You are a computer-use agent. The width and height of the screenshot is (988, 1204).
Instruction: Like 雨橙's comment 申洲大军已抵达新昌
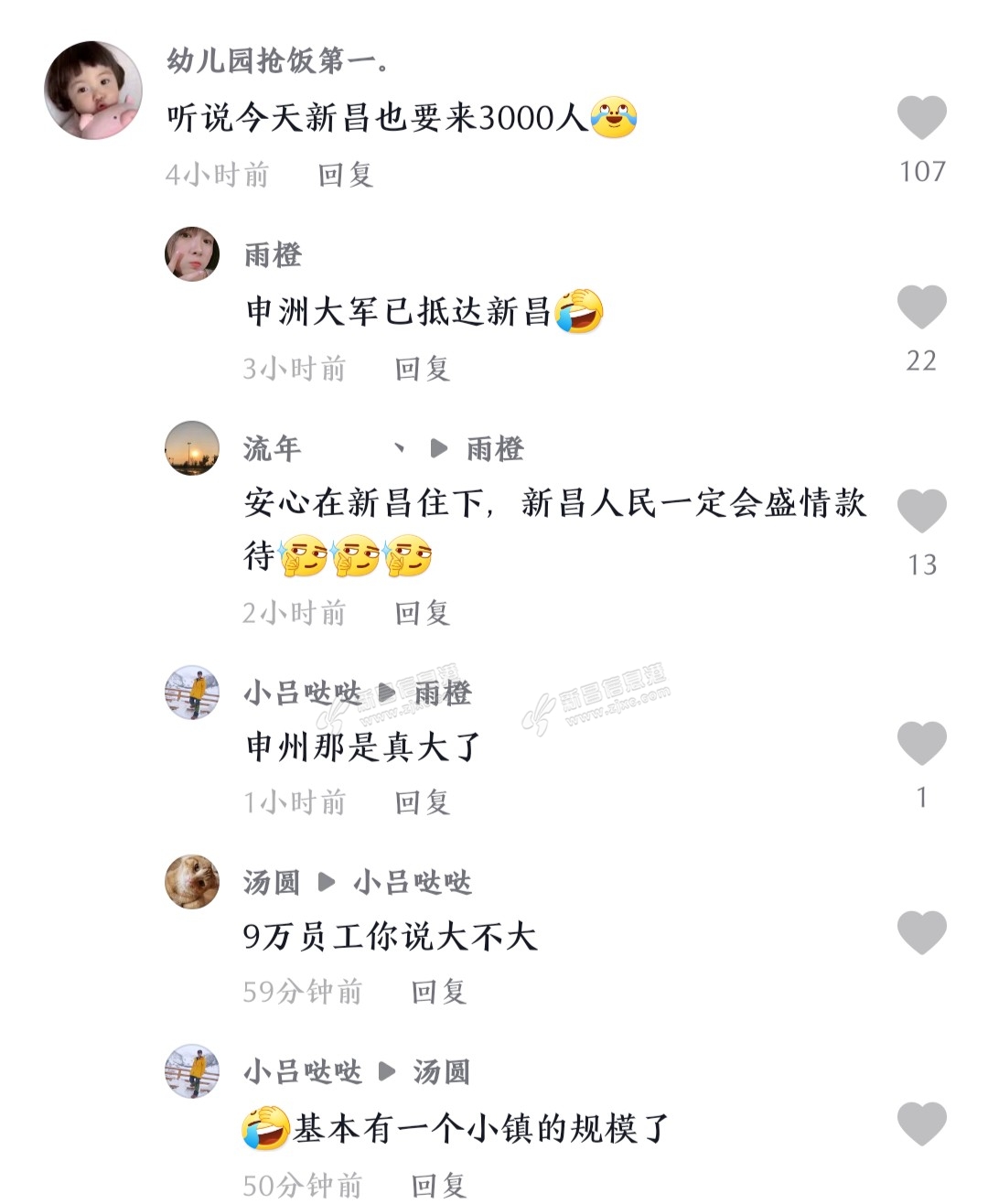[921, 306]
